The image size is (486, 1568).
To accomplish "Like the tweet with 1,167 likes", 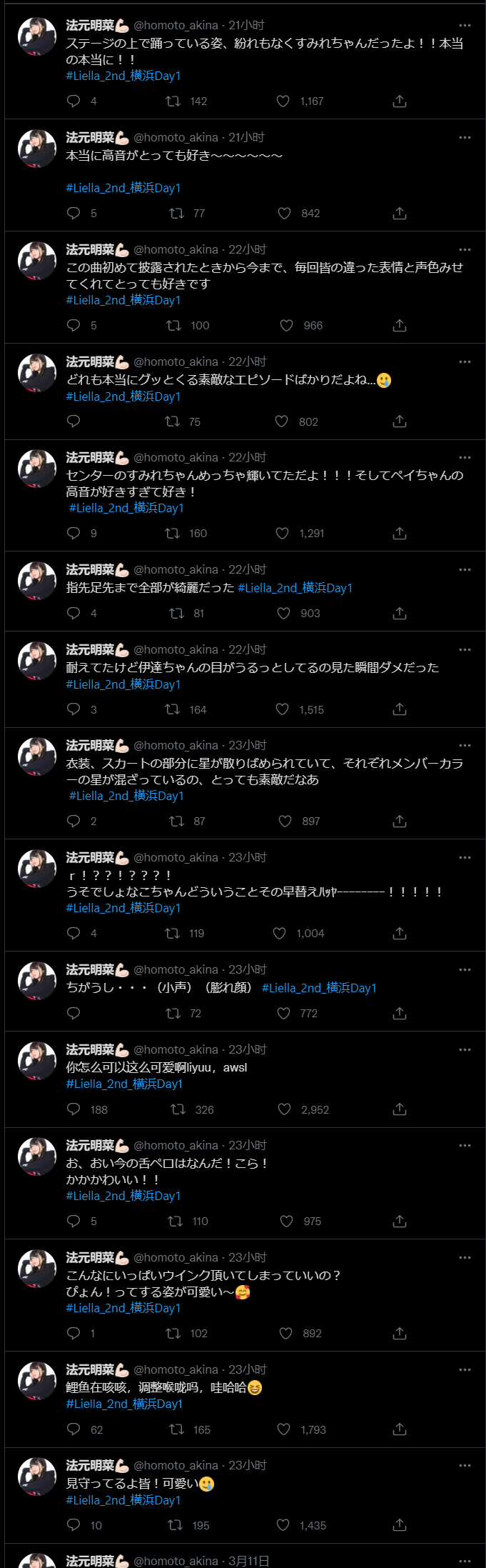I will pos(283,101).
